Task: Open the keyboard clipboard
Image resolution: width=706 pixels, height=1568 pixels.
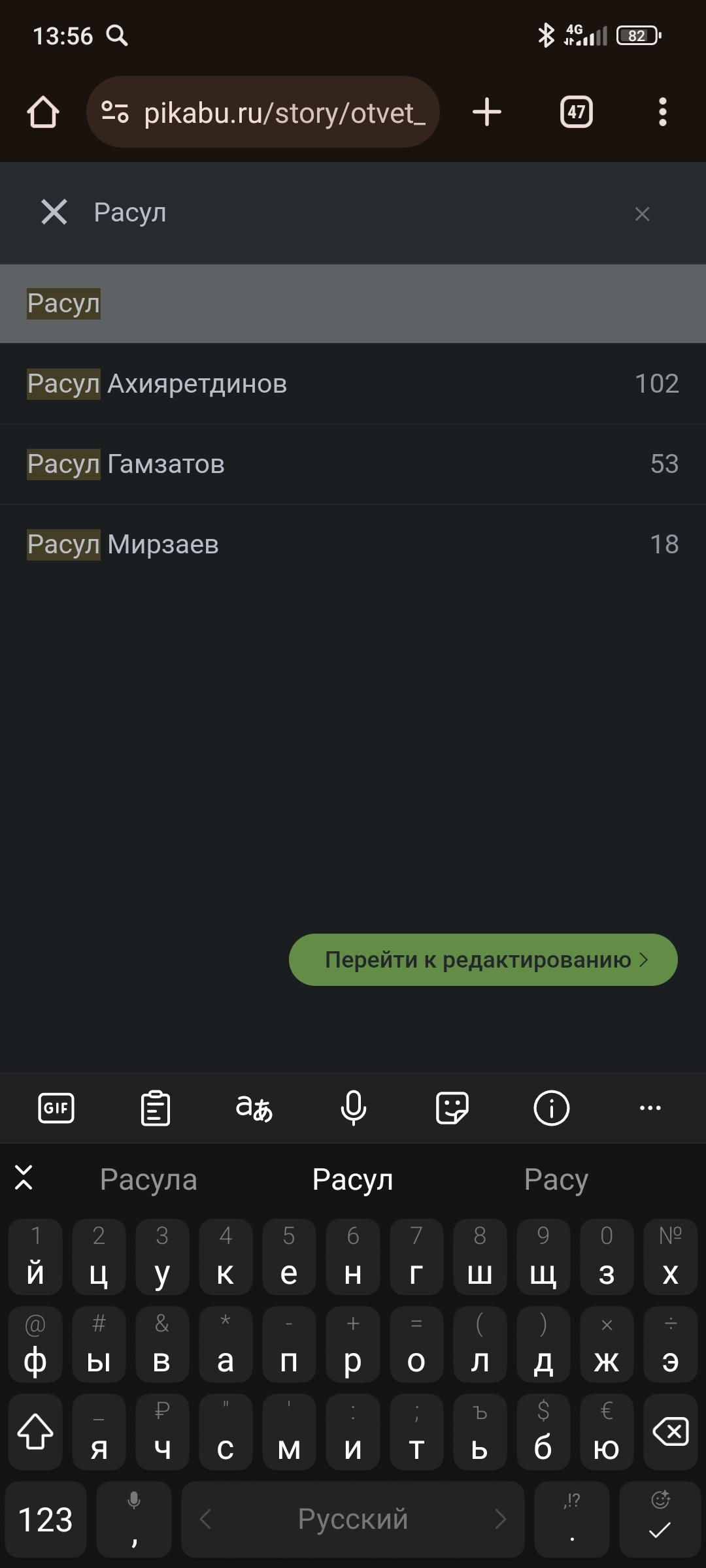Action: coord(156,1108)
